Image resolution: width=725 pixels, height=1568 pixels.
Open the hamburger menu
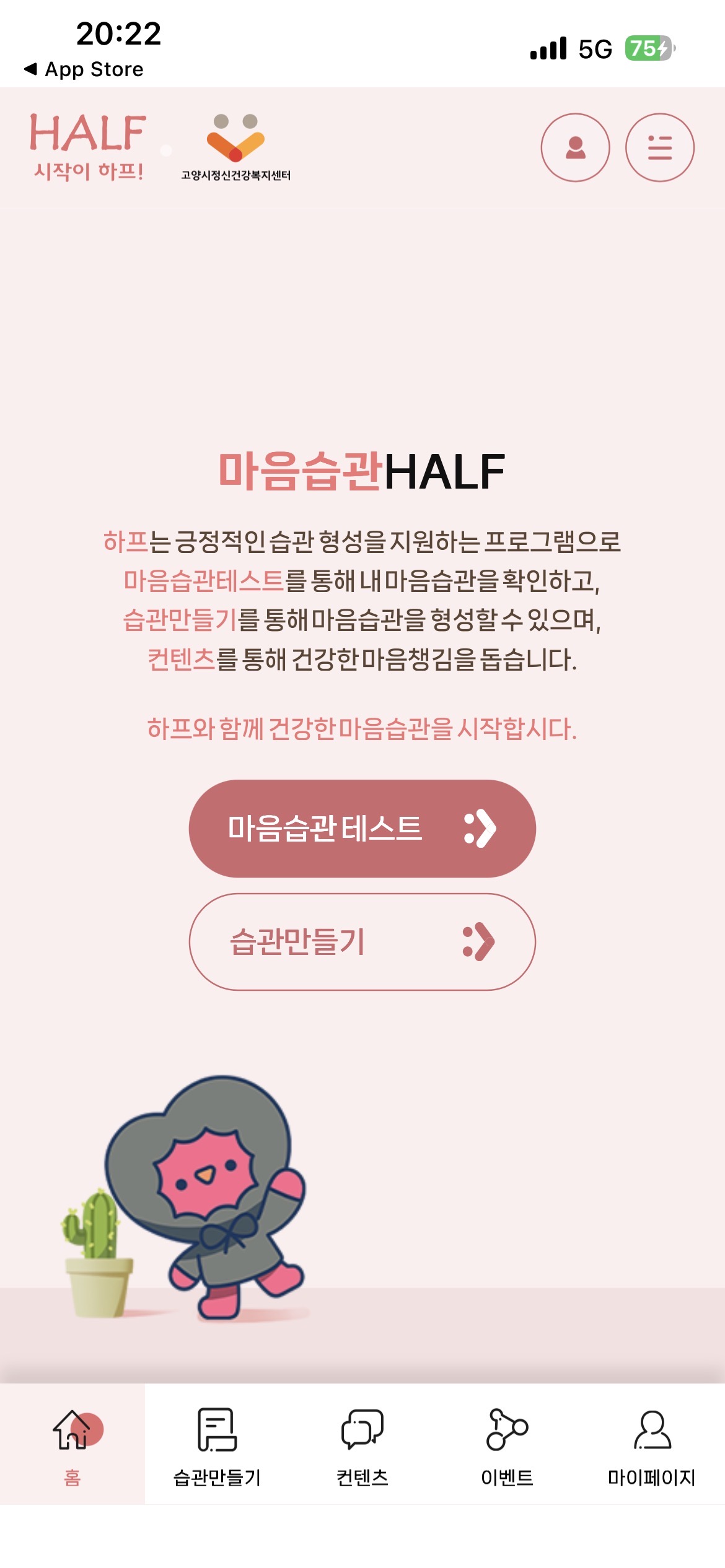click(659, 147)
